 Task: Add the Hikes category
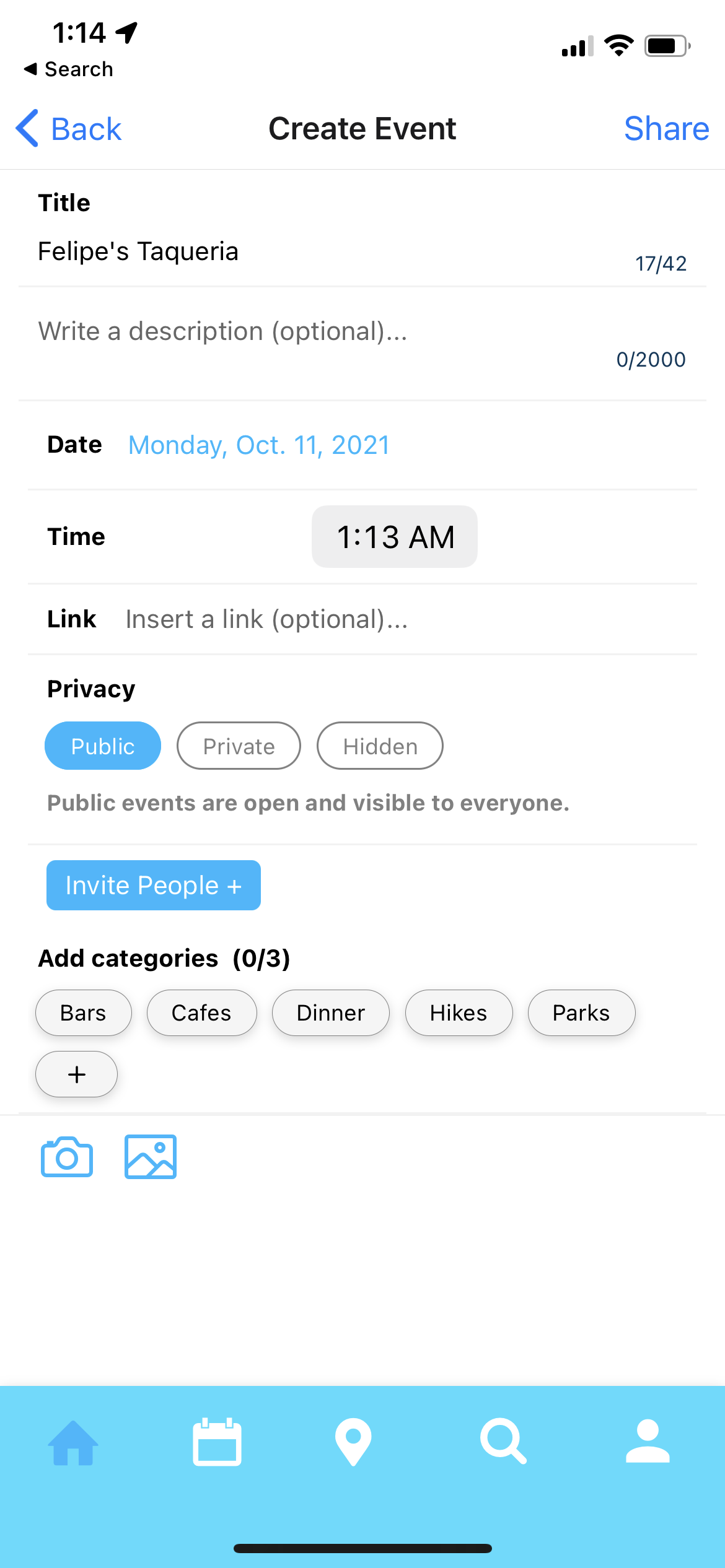(x=459, y=1013)
